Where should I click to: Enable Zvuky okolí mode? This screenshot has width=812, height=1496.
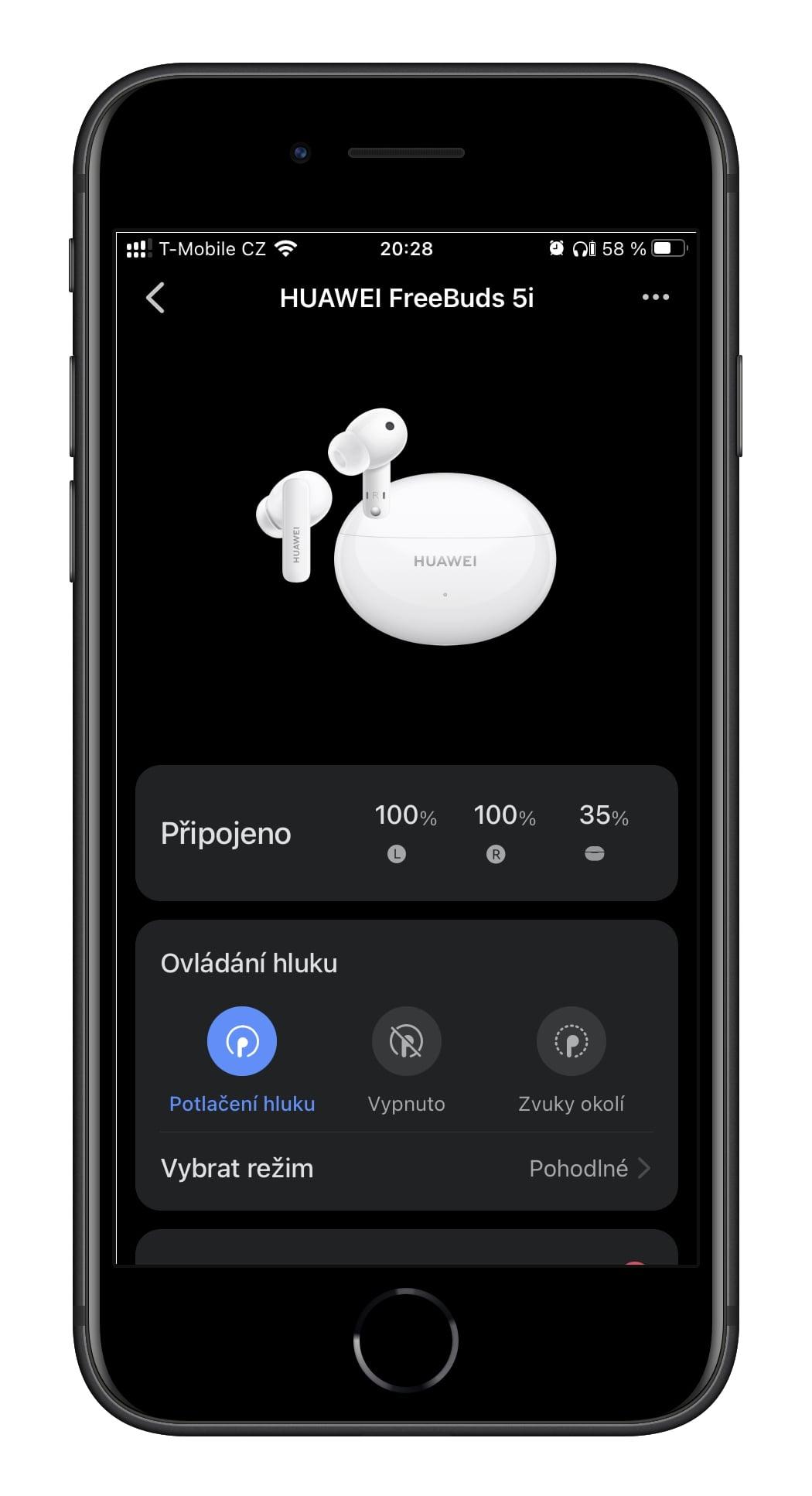571,1041
